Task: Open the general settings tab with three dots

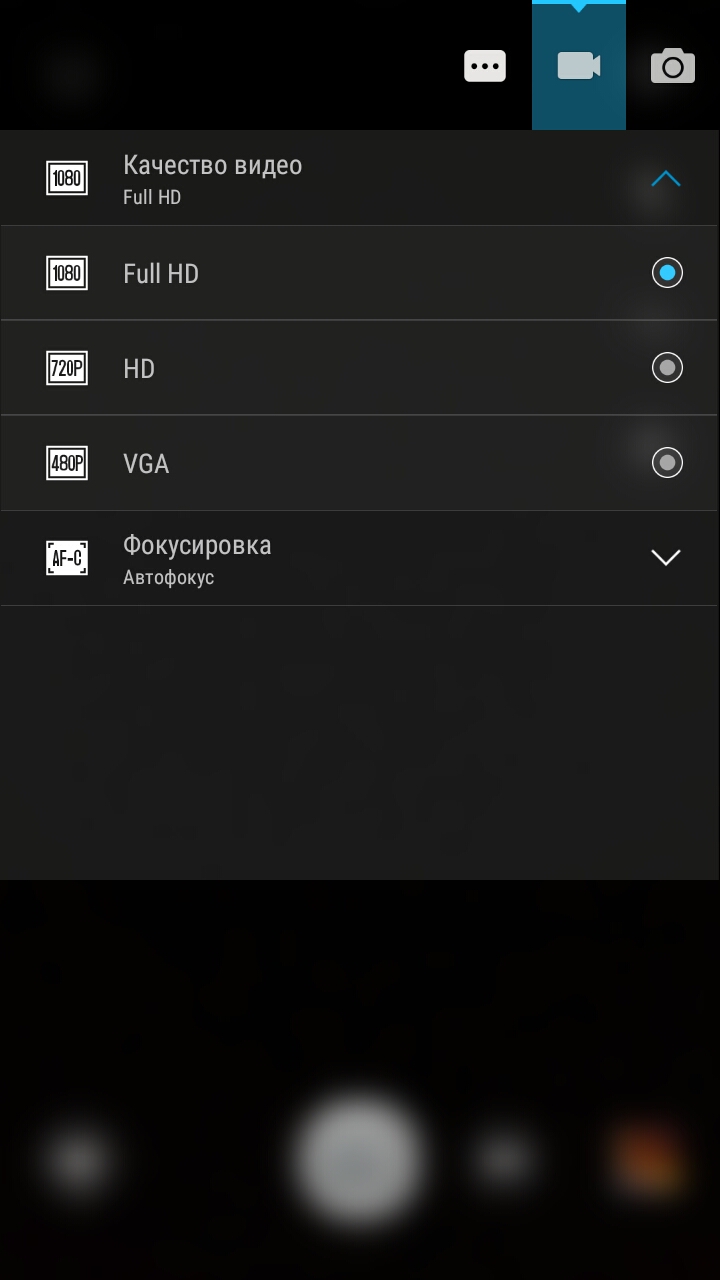Action: [485, 67]
